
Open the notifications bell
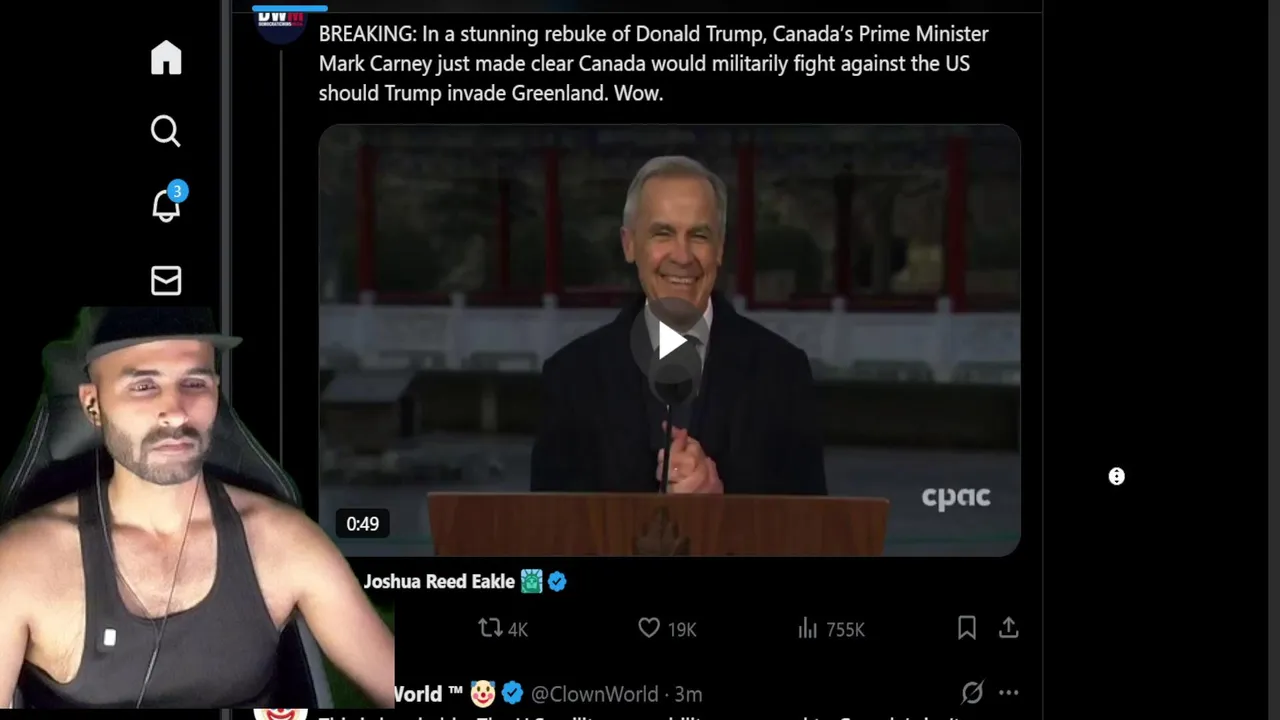pos(166,205)
